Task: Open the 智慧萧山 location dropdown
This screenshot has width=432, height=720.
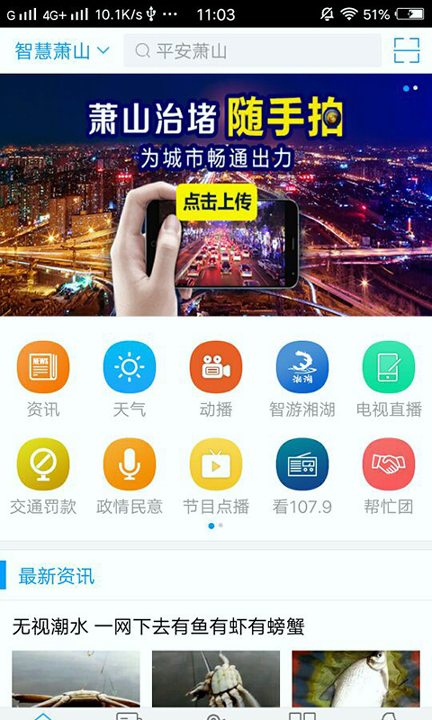Action: (62, 51)
